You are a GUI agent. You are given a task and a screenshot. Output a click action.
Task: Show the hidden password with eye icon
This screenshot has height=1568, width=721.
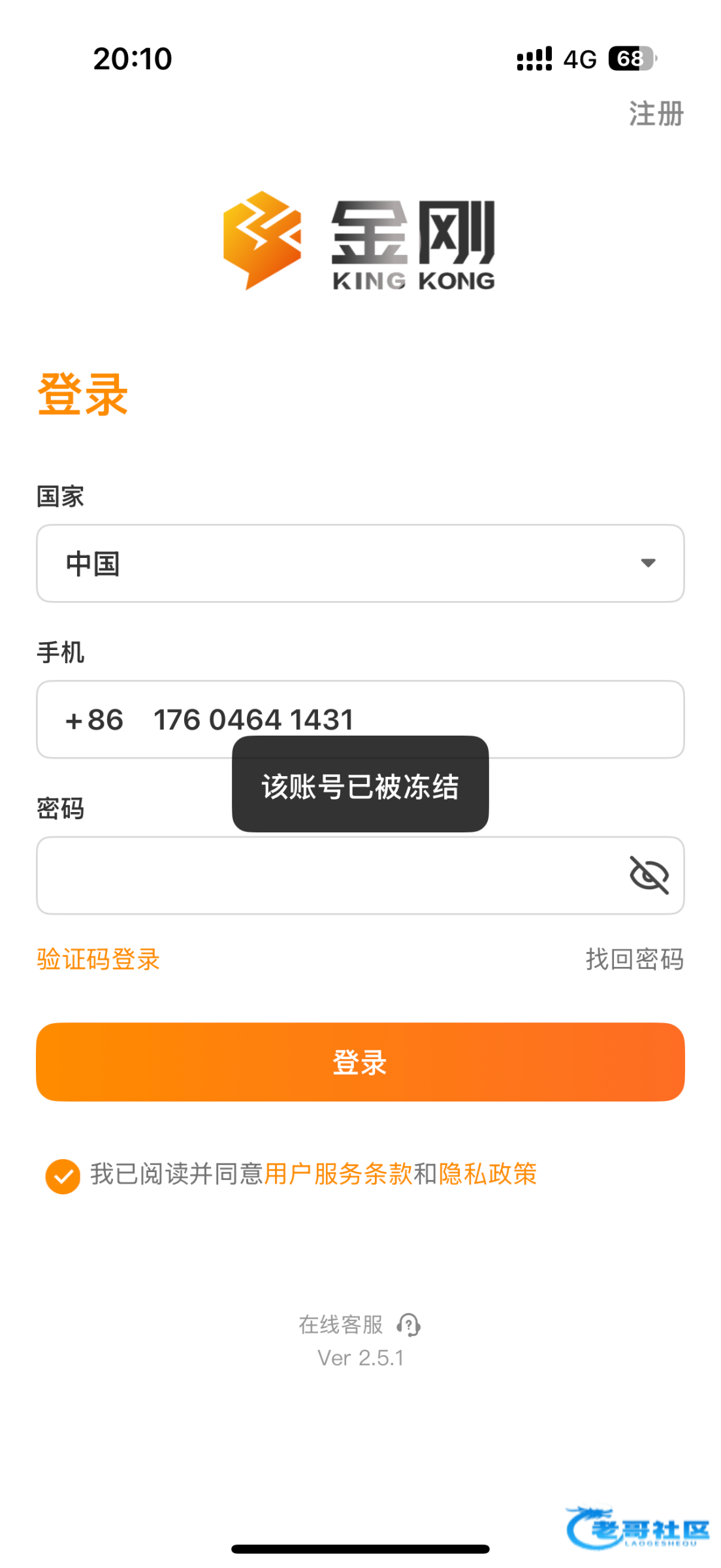pyautogui.click(x=649, y=875)
